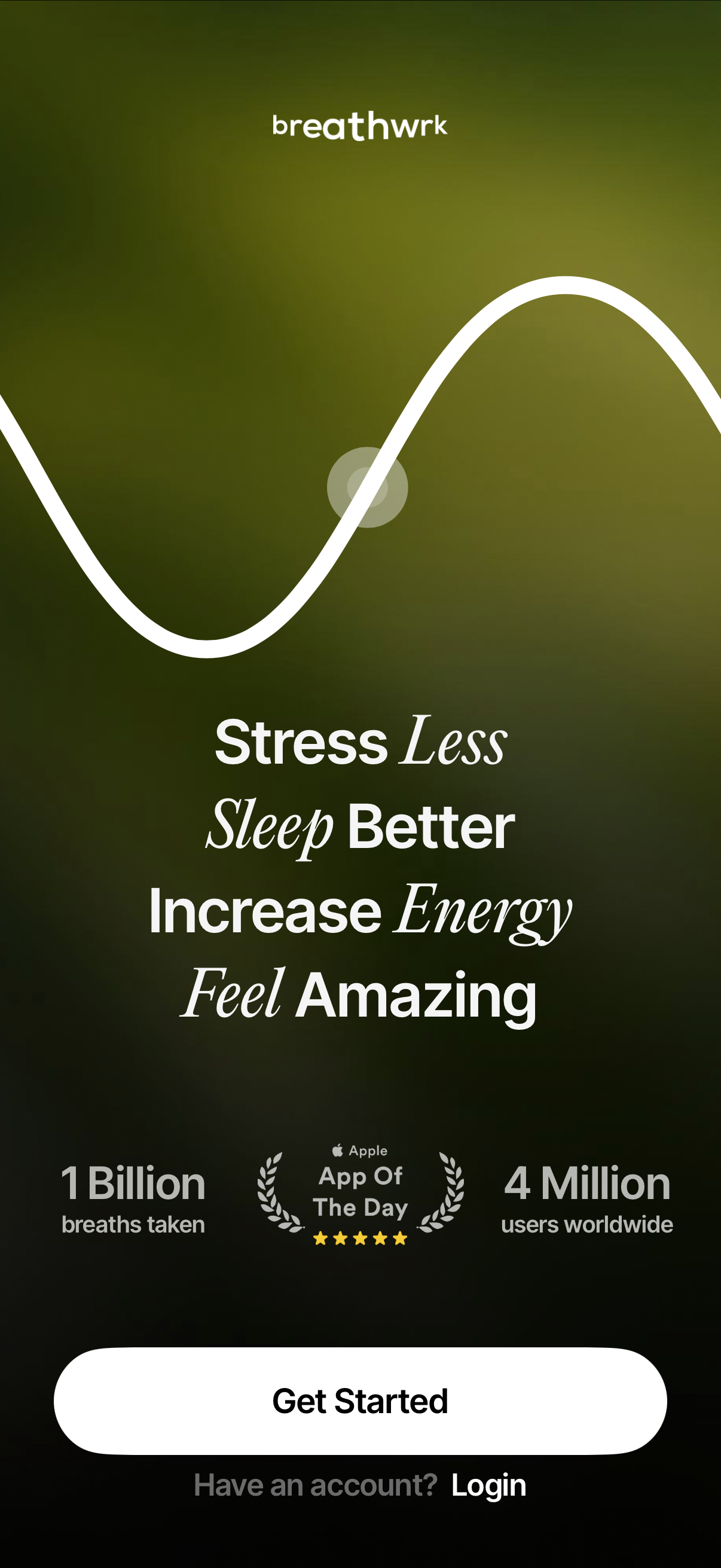This screenshot has height=1568, width=721.
Task: Click the Increase Energy headline line
Action: (x=361, y=911)
